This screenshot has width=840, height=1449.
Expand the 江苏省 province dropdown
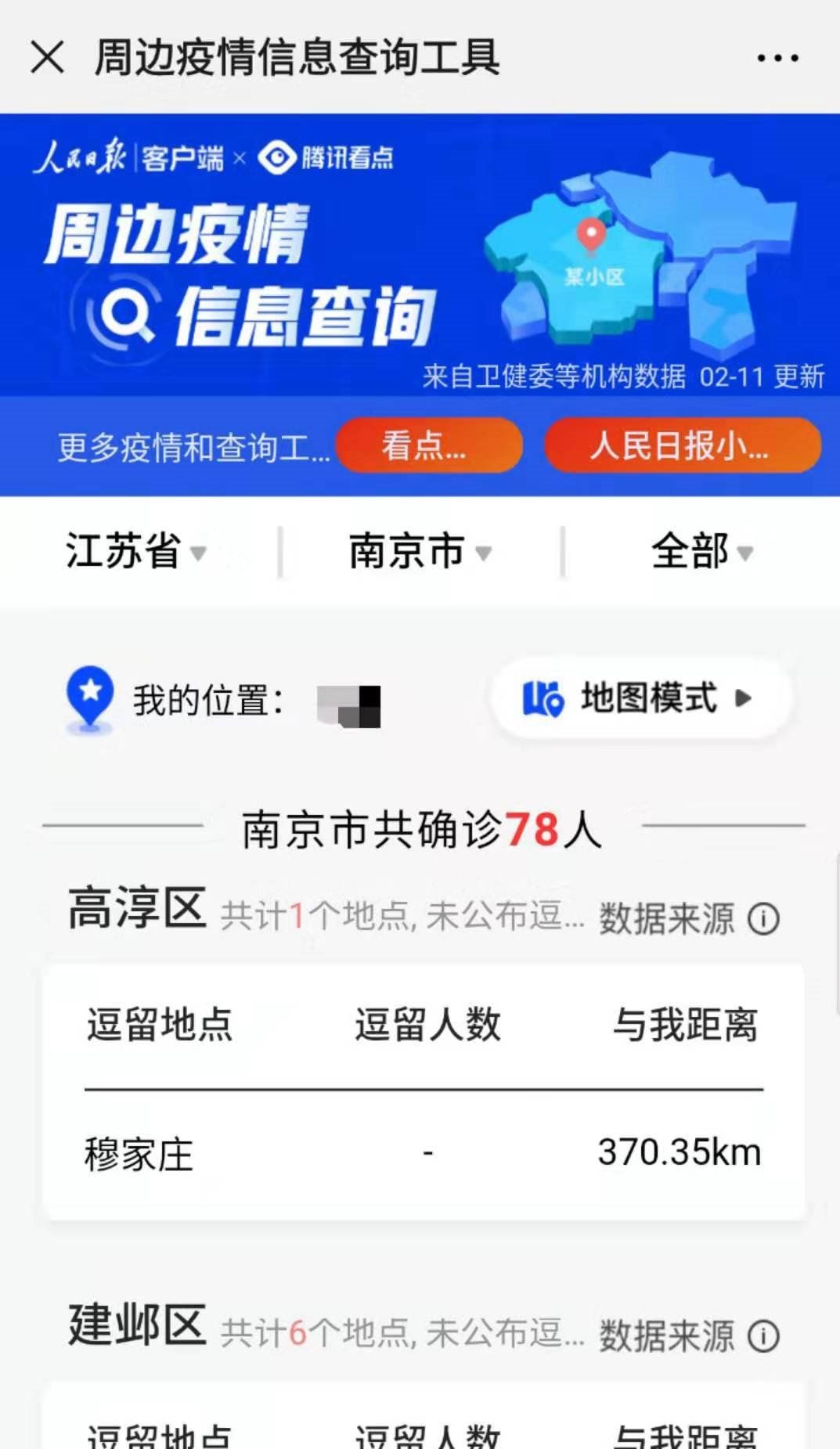coord(136,551)
